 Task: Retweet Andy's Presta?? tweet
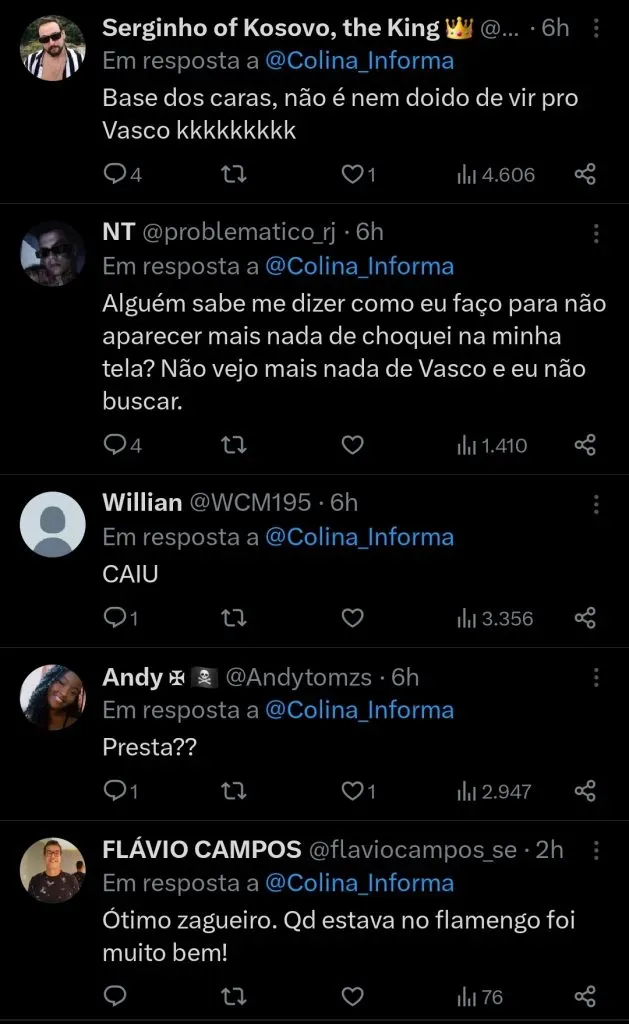pos(232,792)
